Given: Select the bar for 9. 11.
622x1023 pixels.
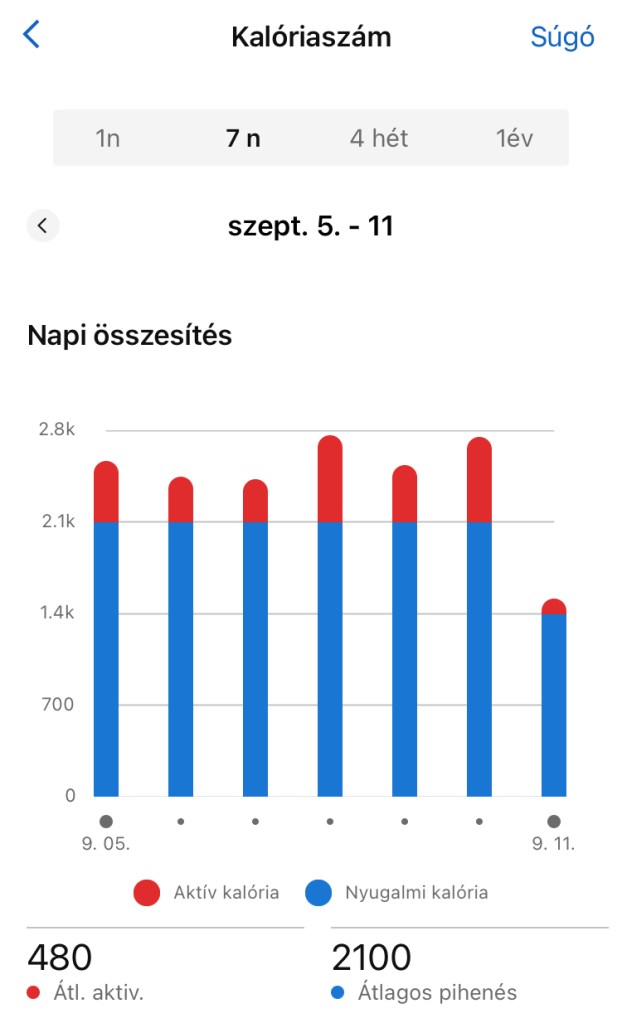Looking at the screenshot, I should click(554, 700).
